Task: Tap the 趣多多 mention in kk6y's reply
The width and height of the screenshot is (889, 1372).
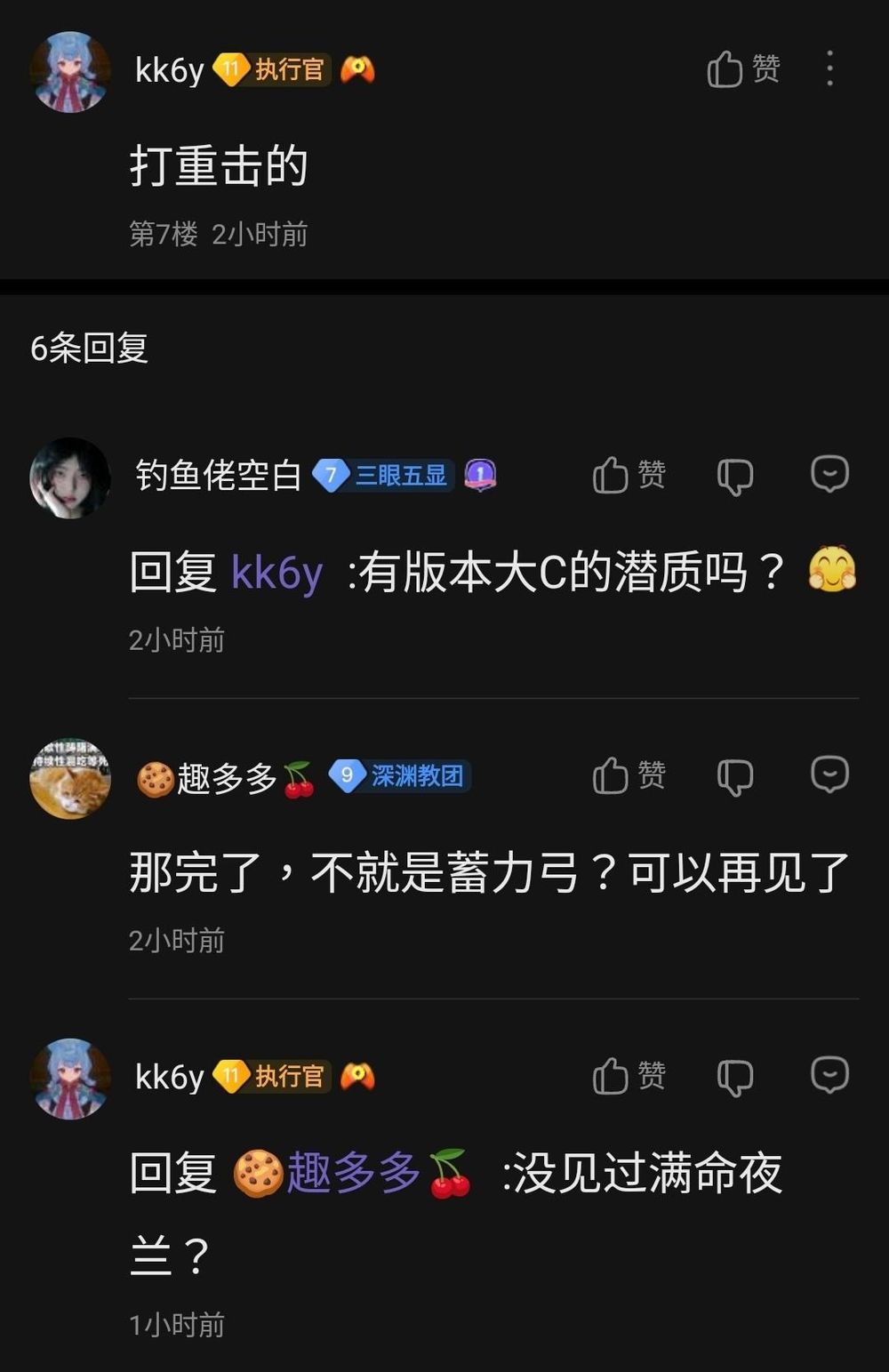Action: (x=352, y=1173)
